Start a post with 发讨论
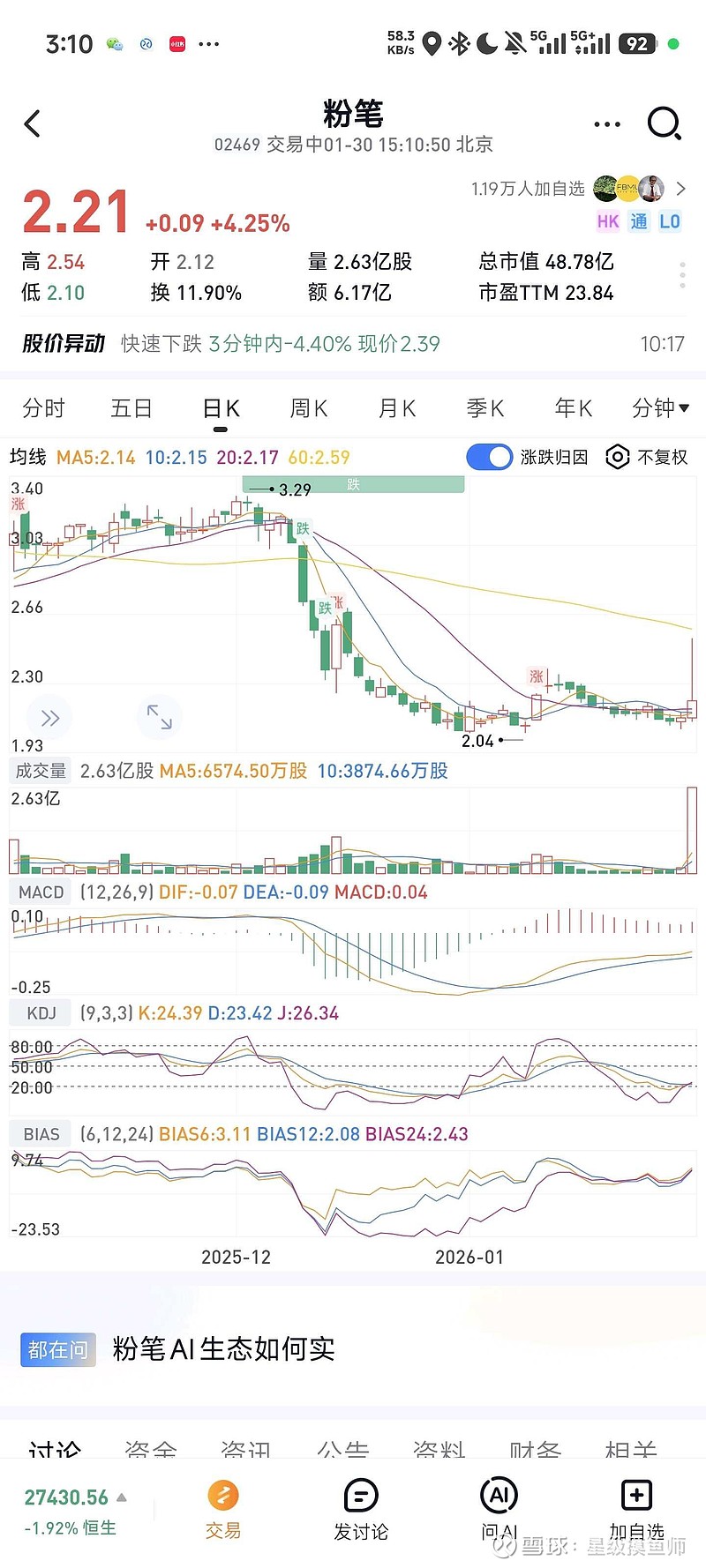706x1568 pixels. pyautogui.click(x=361, y=1510)
